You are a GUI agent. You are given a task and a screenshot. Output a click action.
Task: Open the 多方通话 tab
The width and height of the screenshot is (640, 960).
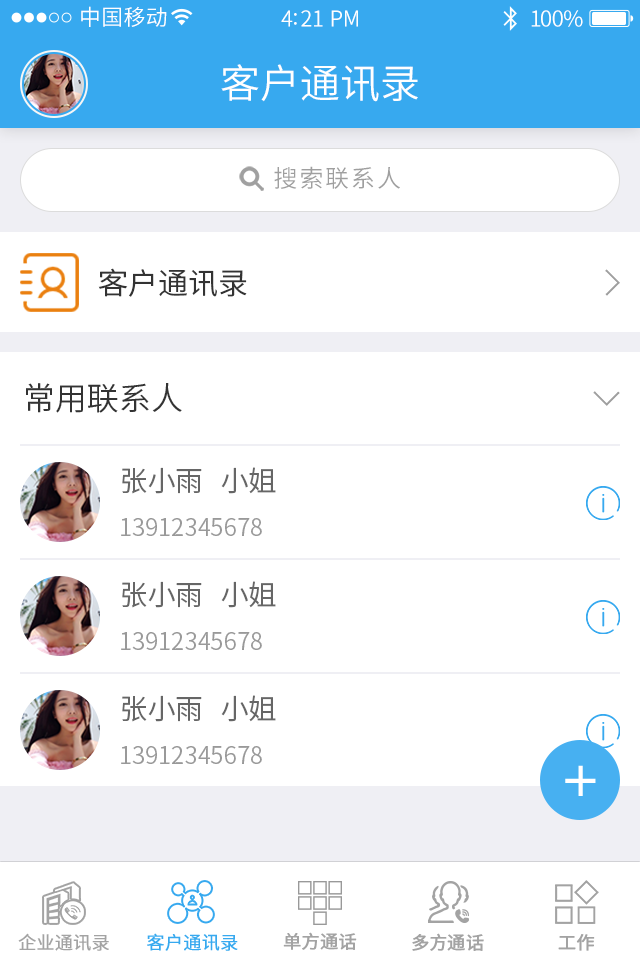pos(448,914)
